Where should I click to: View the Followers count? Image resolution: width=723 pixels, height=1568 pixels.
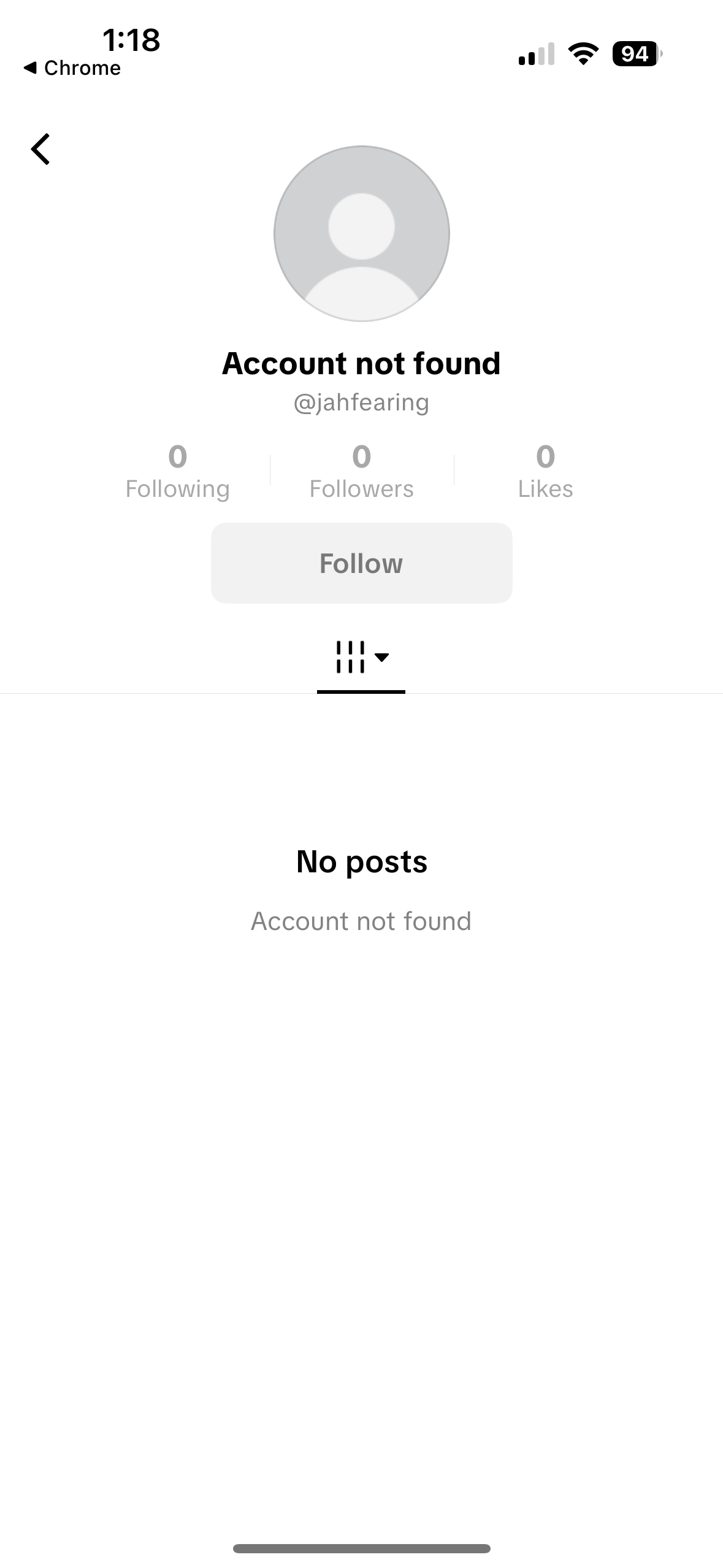point(361,471)
